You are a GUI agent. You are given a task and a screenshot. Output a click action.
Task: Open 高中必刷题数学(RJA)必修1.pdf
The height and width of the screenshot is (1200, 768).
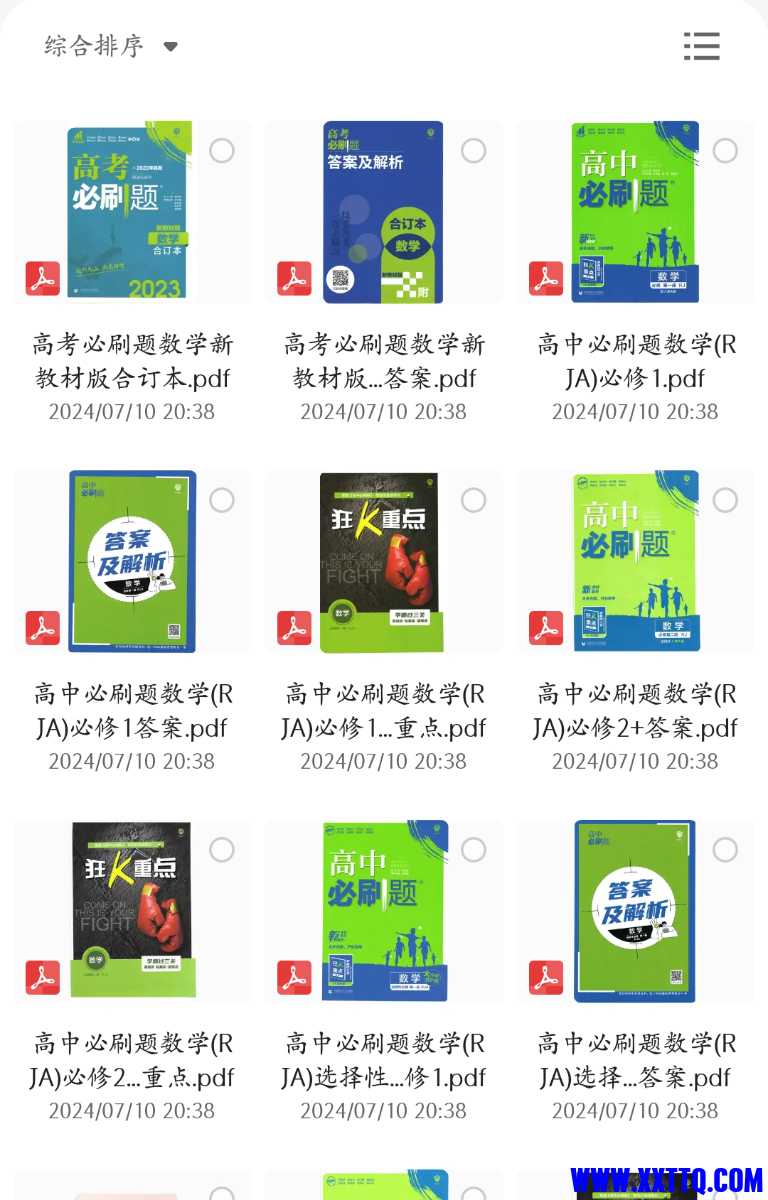(x=634, y=213)
